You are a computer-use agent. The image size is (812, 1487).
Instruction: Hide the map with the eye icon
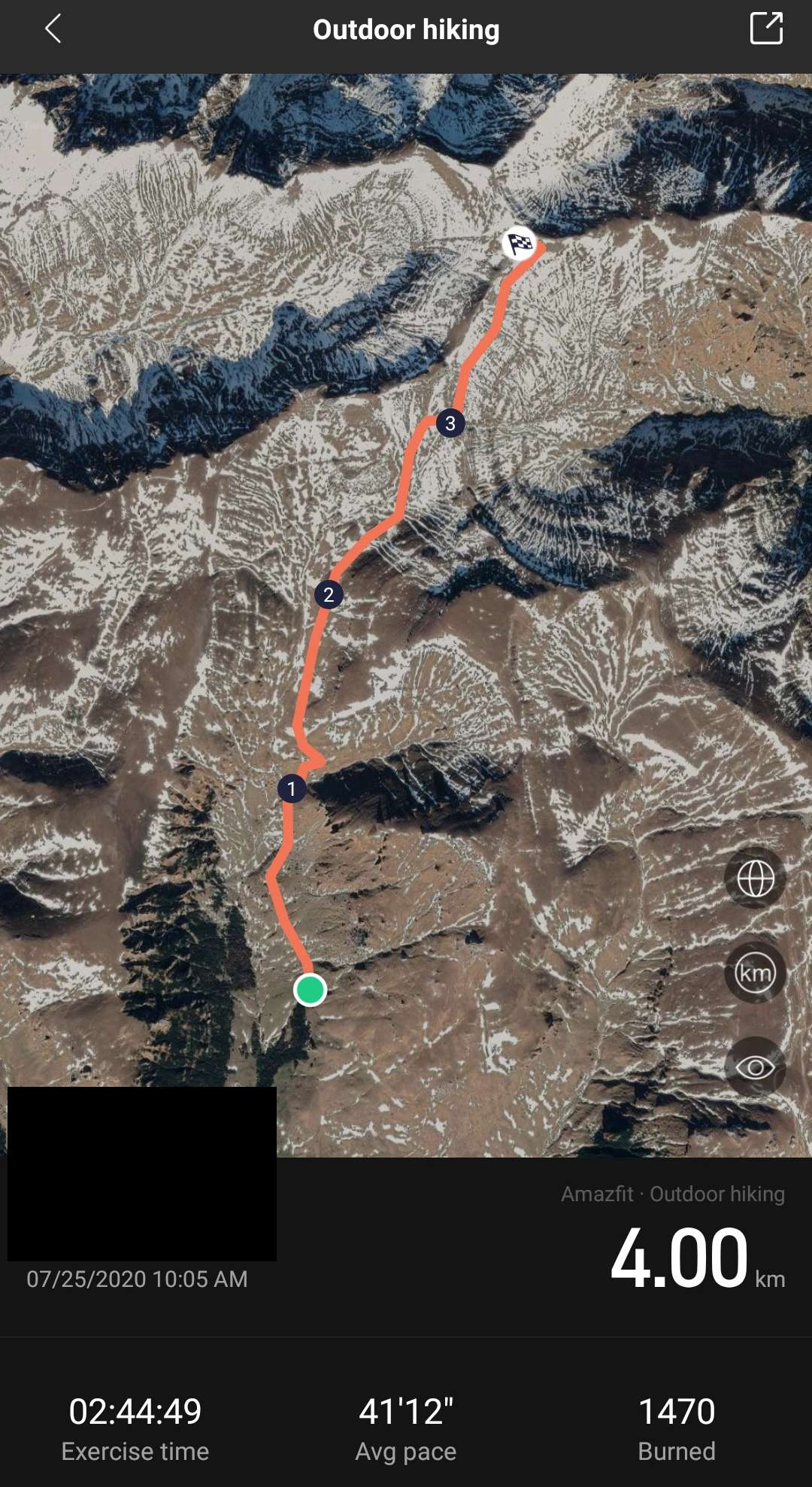point(755,1067)
